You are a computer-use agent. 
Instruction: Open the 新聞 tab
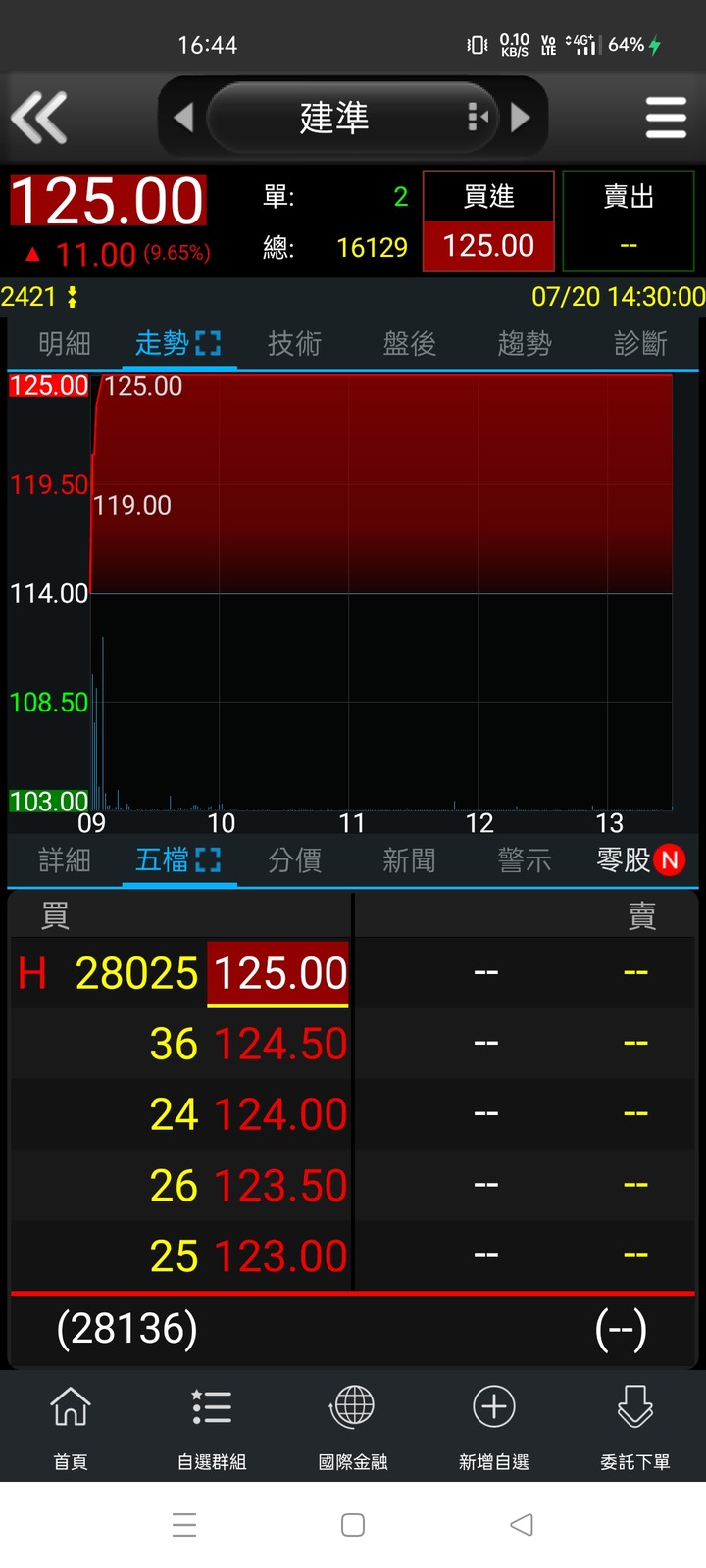409,860
